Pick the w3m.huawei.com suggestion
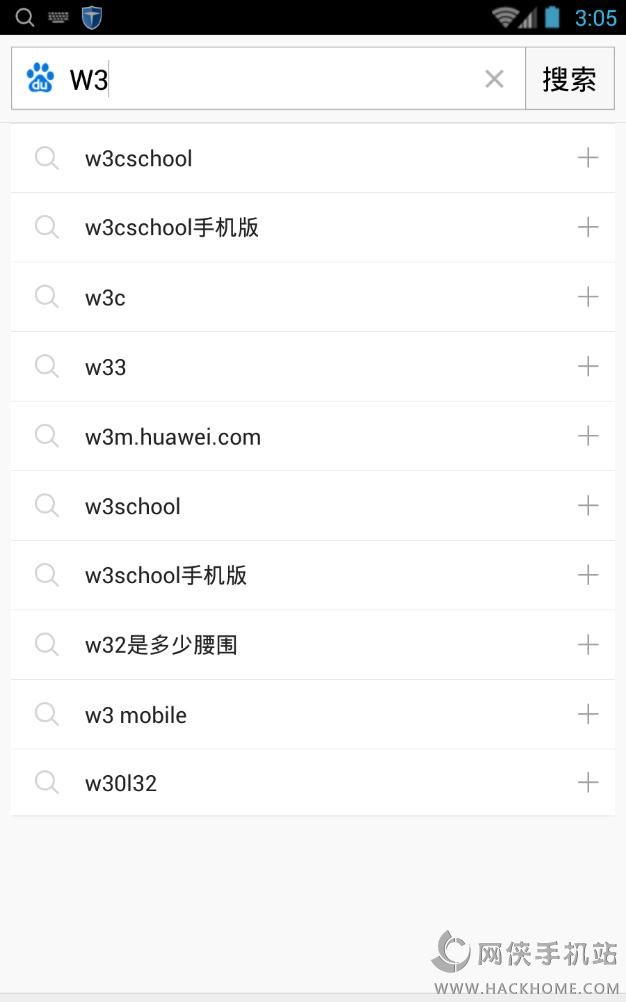This screenshot has height=1002, width=626. point(173,437)
